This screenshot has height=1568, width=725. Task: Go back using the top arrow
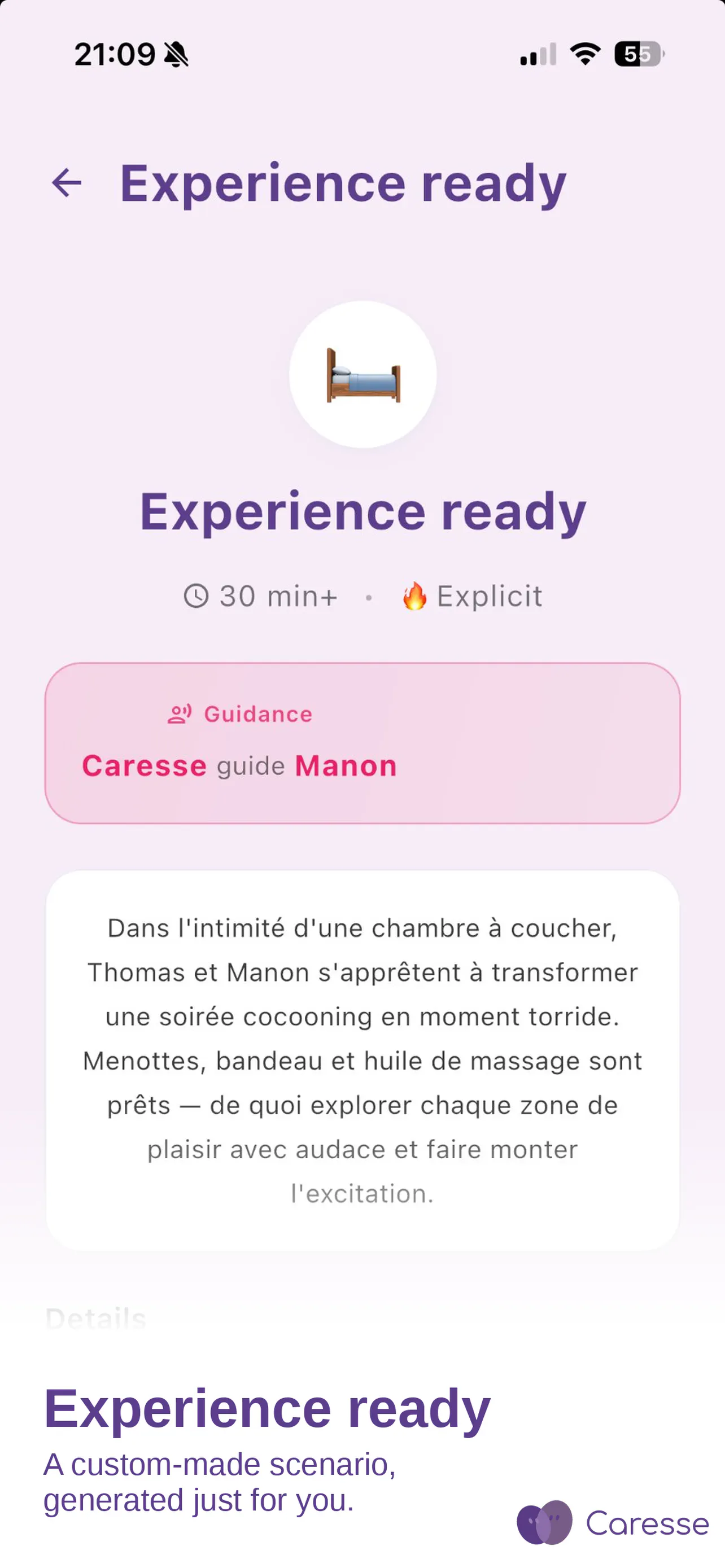[67, 183]
